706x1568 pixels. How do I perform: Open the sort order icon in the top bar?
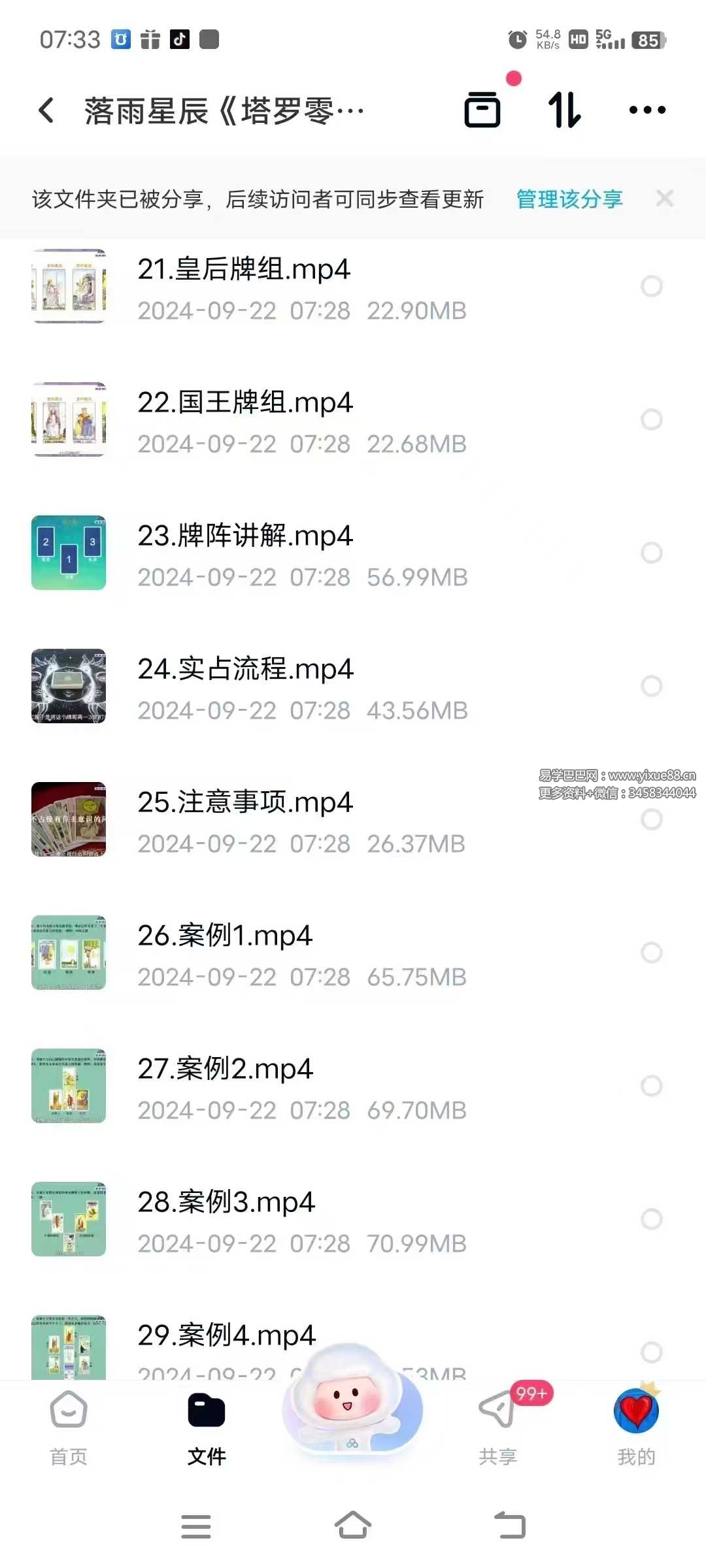click(x=563, y=110)
